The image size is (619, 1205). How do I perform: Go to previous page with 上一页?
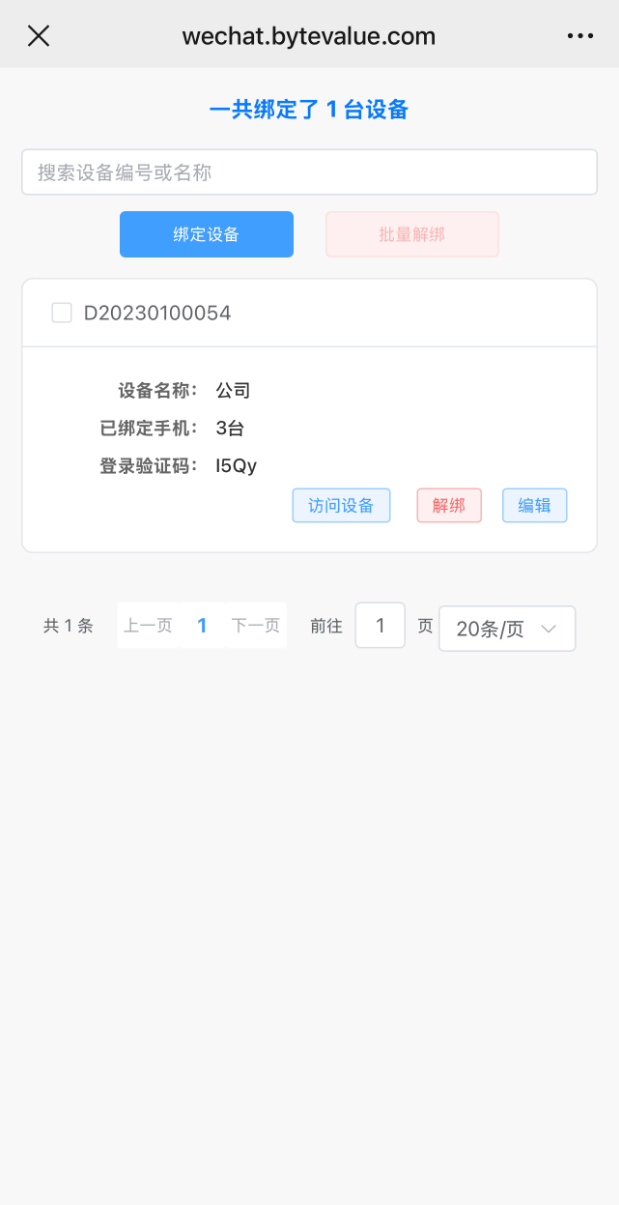pyautogui.click(x=148, y=626)
